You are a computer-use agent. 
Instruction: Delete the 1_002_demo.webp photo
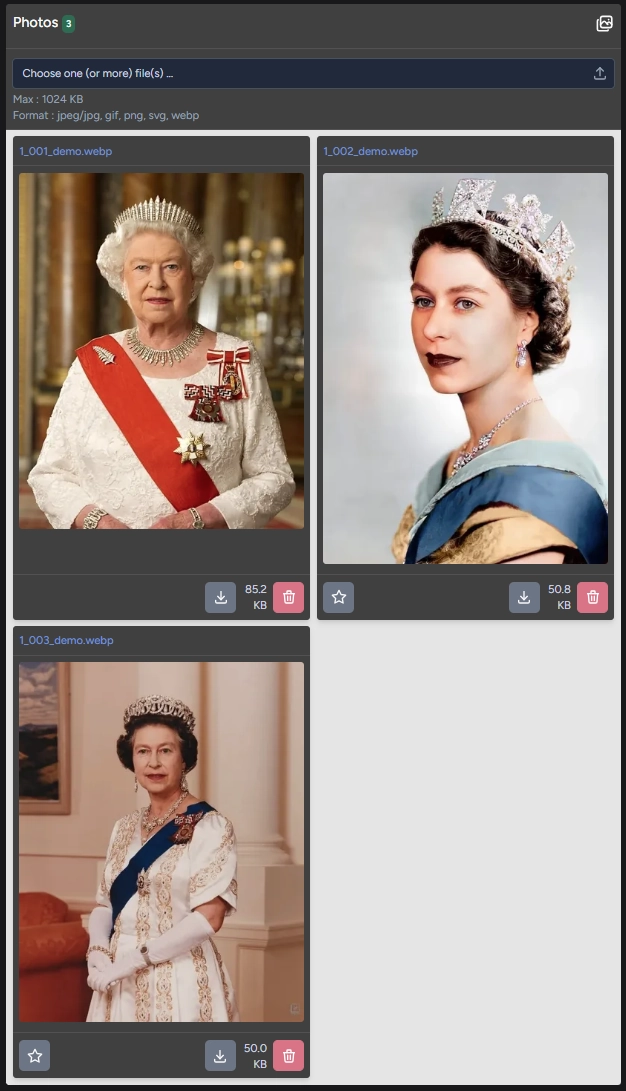[593, 597]
